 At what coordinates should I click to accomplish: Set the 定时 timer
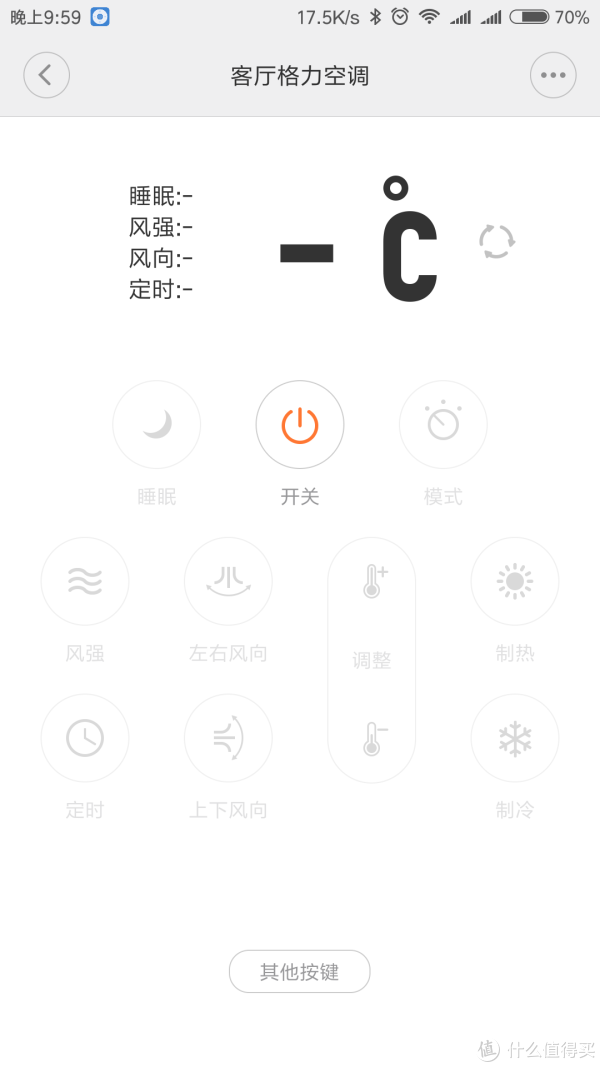[x=85, y=738]
